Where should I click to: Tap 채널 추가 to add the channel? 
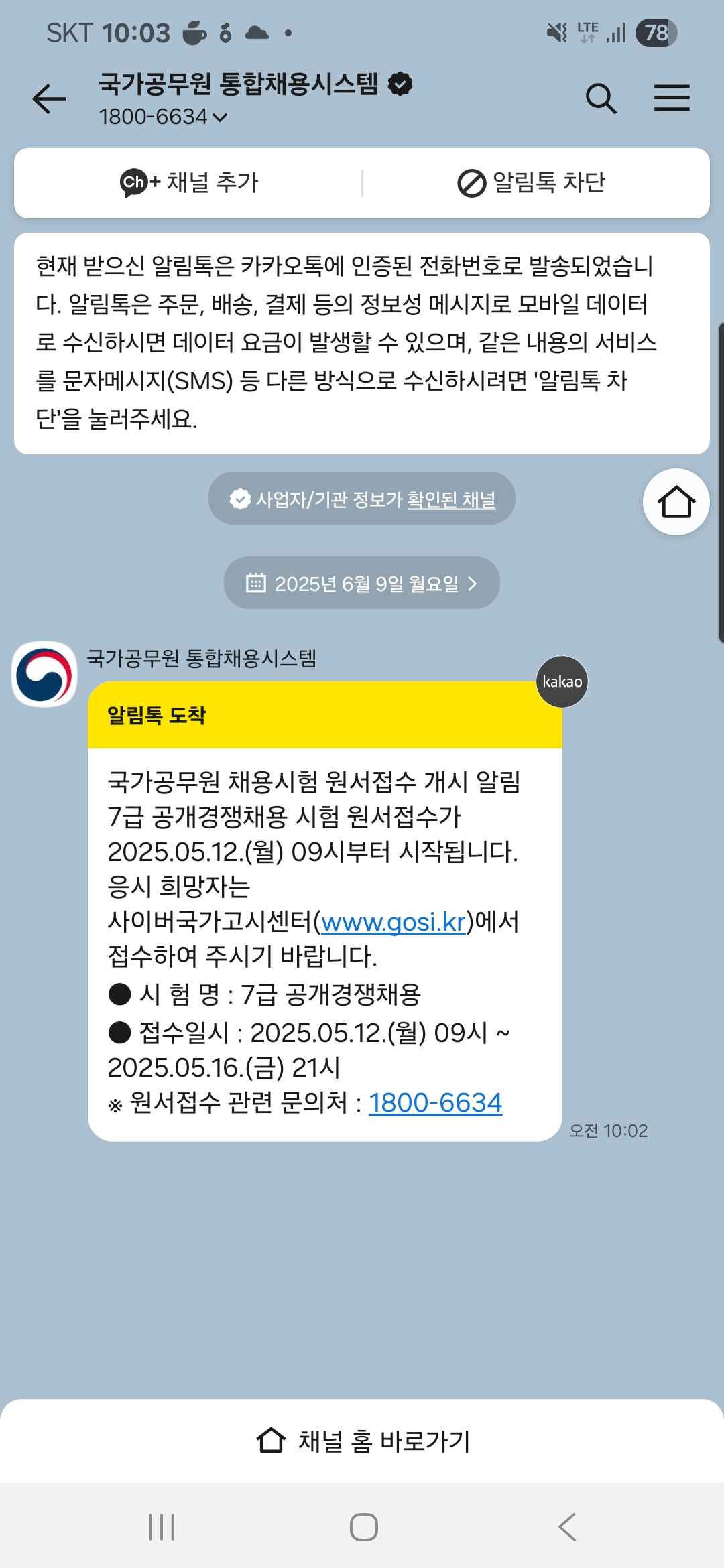188,182
